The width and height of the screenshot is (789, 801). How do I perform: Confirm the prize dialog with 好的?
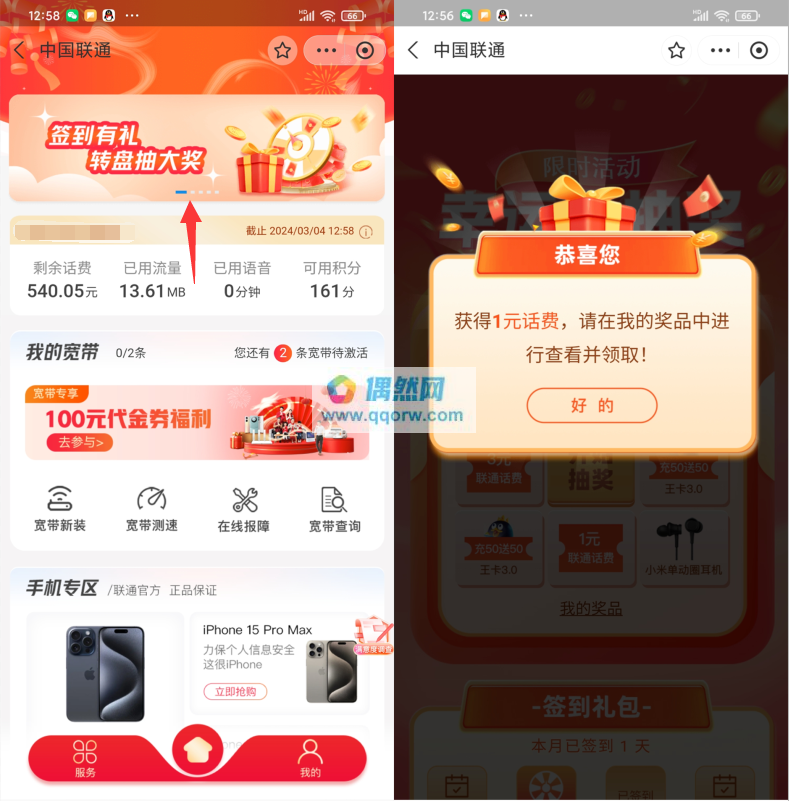(592, 406)
